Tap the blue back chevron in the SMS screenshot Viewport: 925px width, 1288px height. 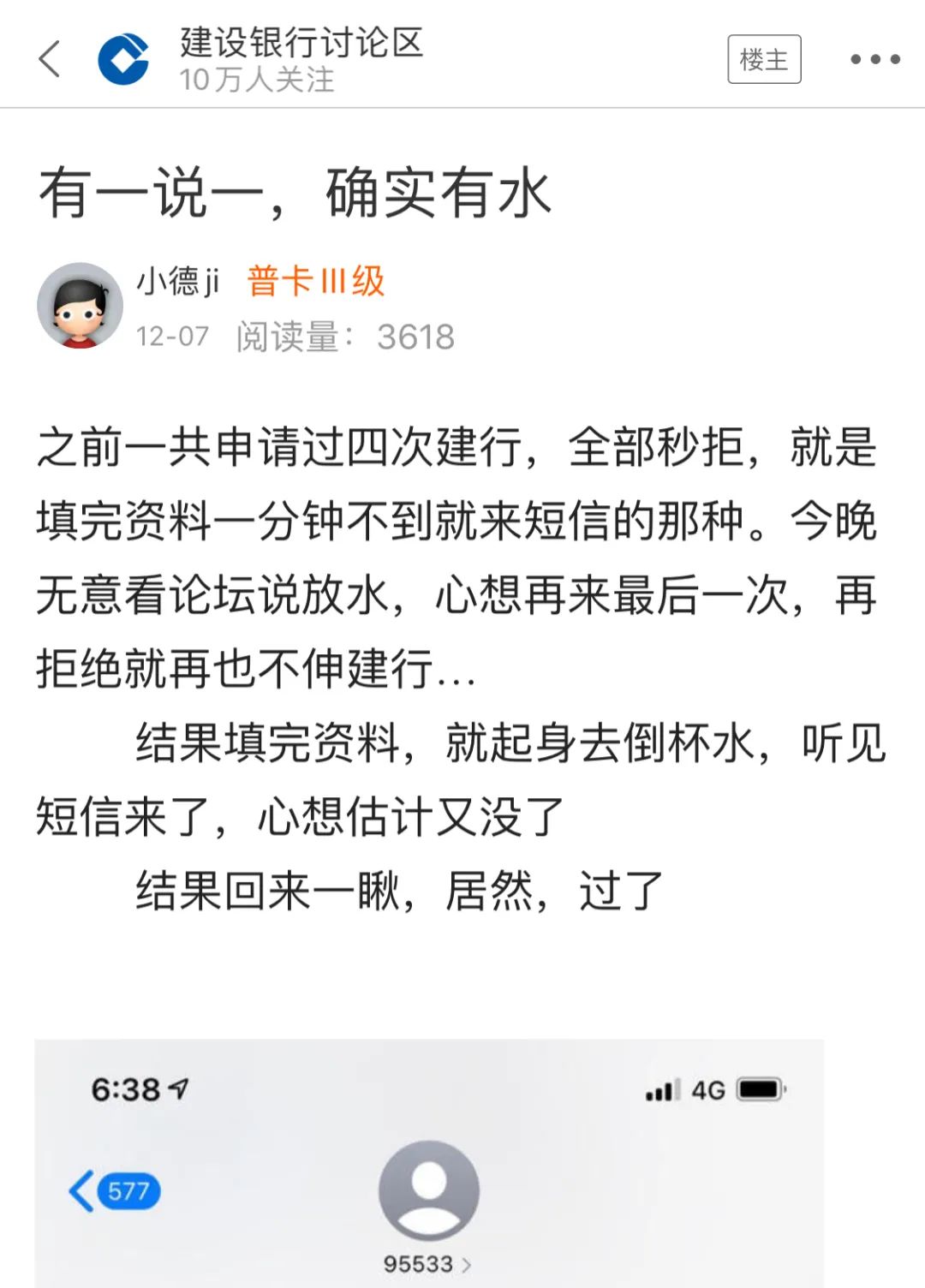click(x=81, y=1189)
